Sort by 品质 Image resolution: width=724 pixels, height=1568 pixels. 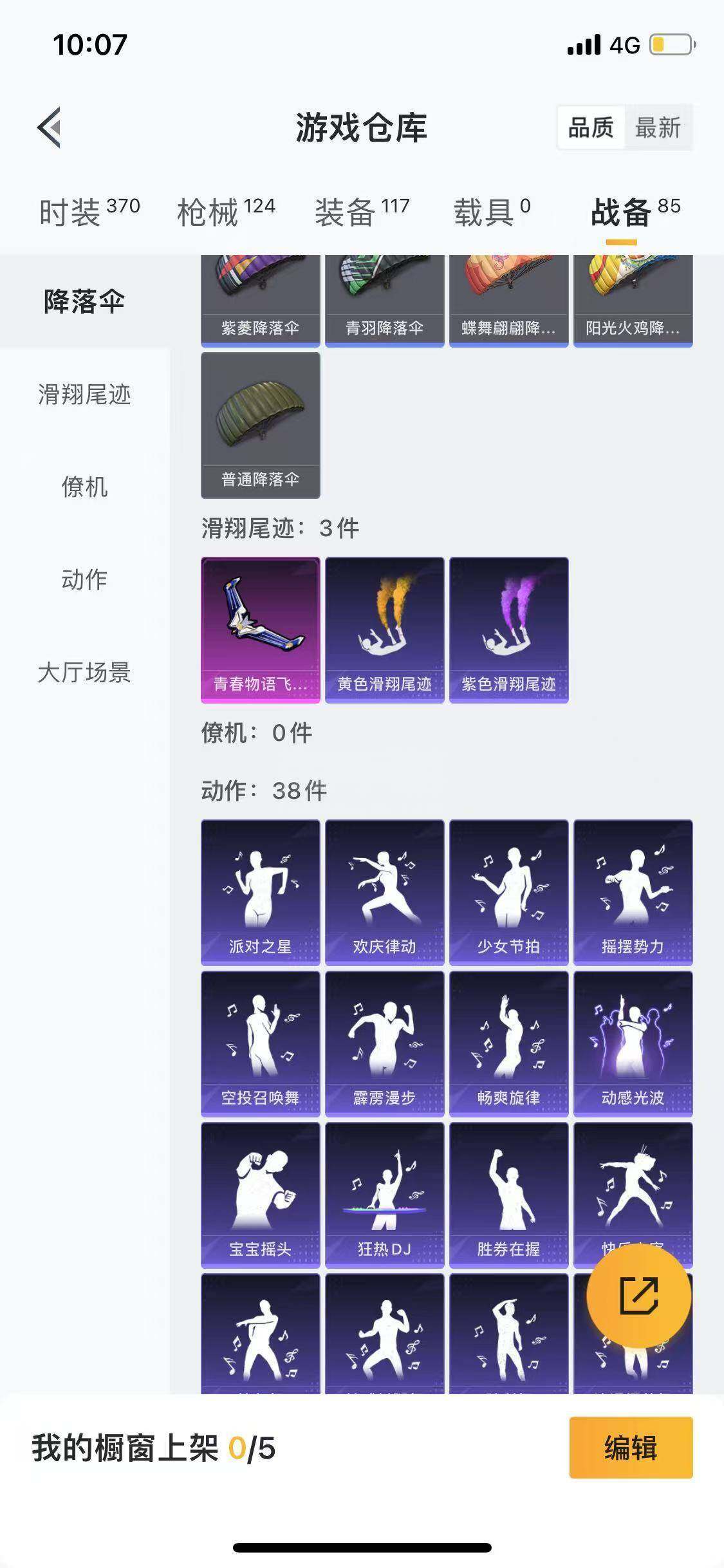click(591, 127)
